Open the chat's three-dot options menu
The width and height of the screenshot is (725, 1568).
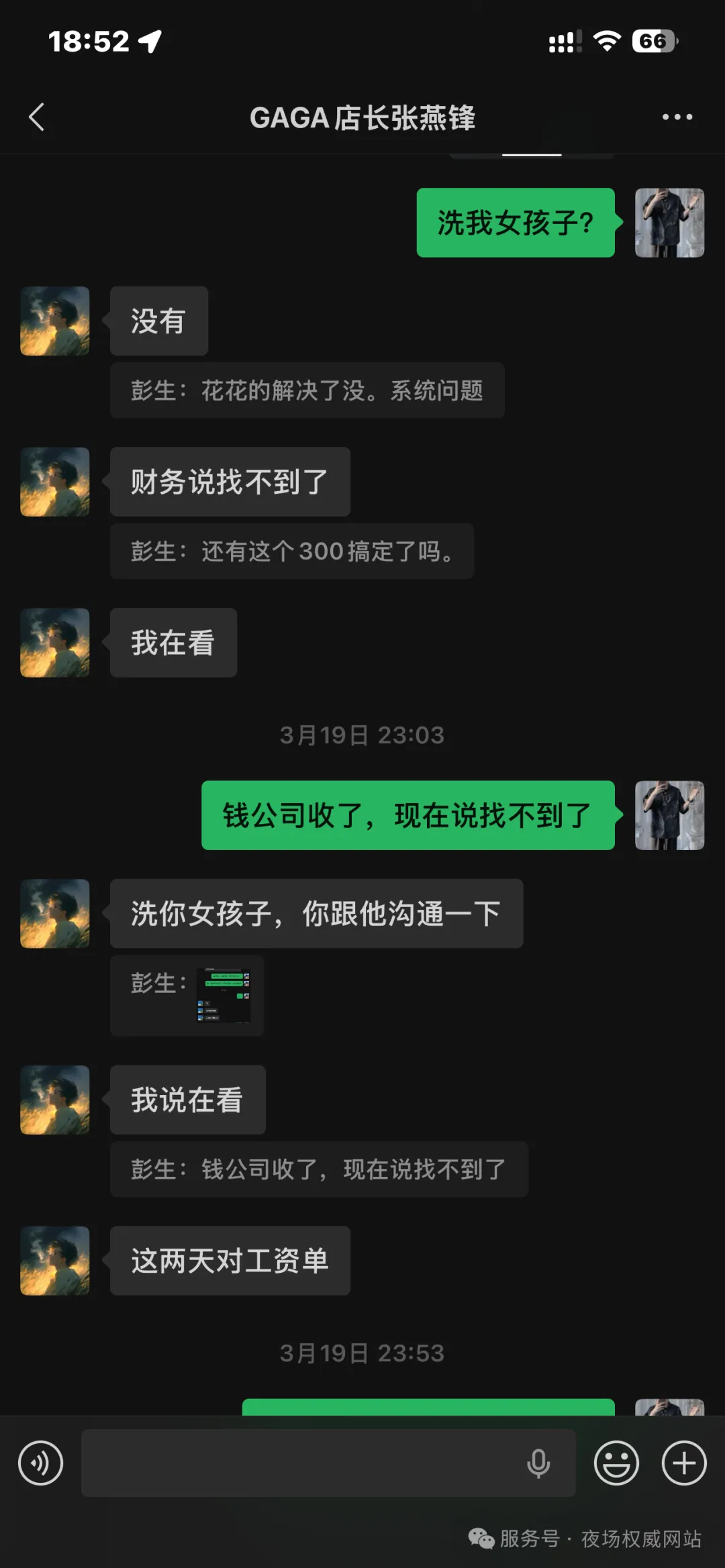(x=677, y=117)
